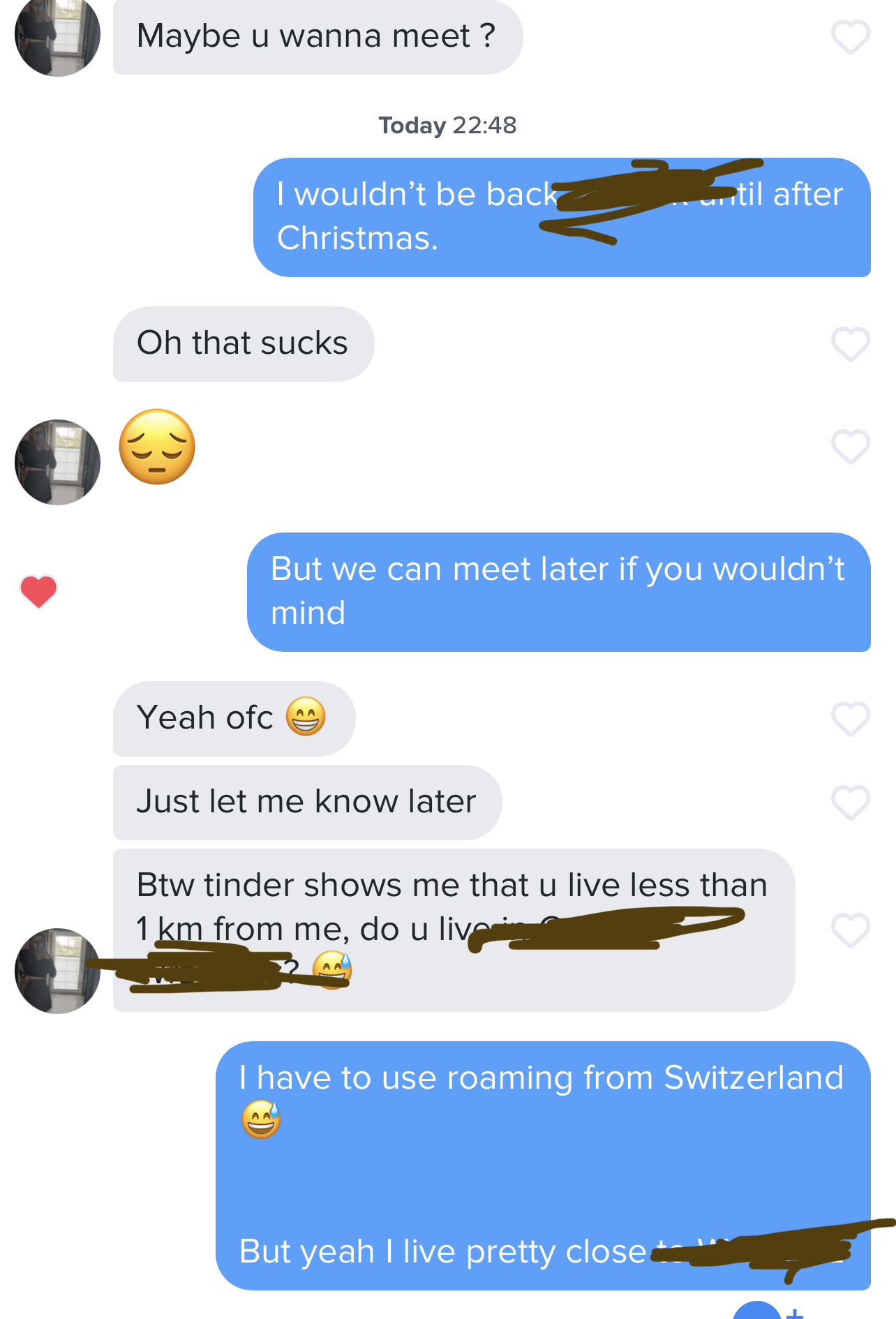The image size is (896, 1319).
Task: Like the "Oh that sucks" message
Action: (x=850, y=344)
